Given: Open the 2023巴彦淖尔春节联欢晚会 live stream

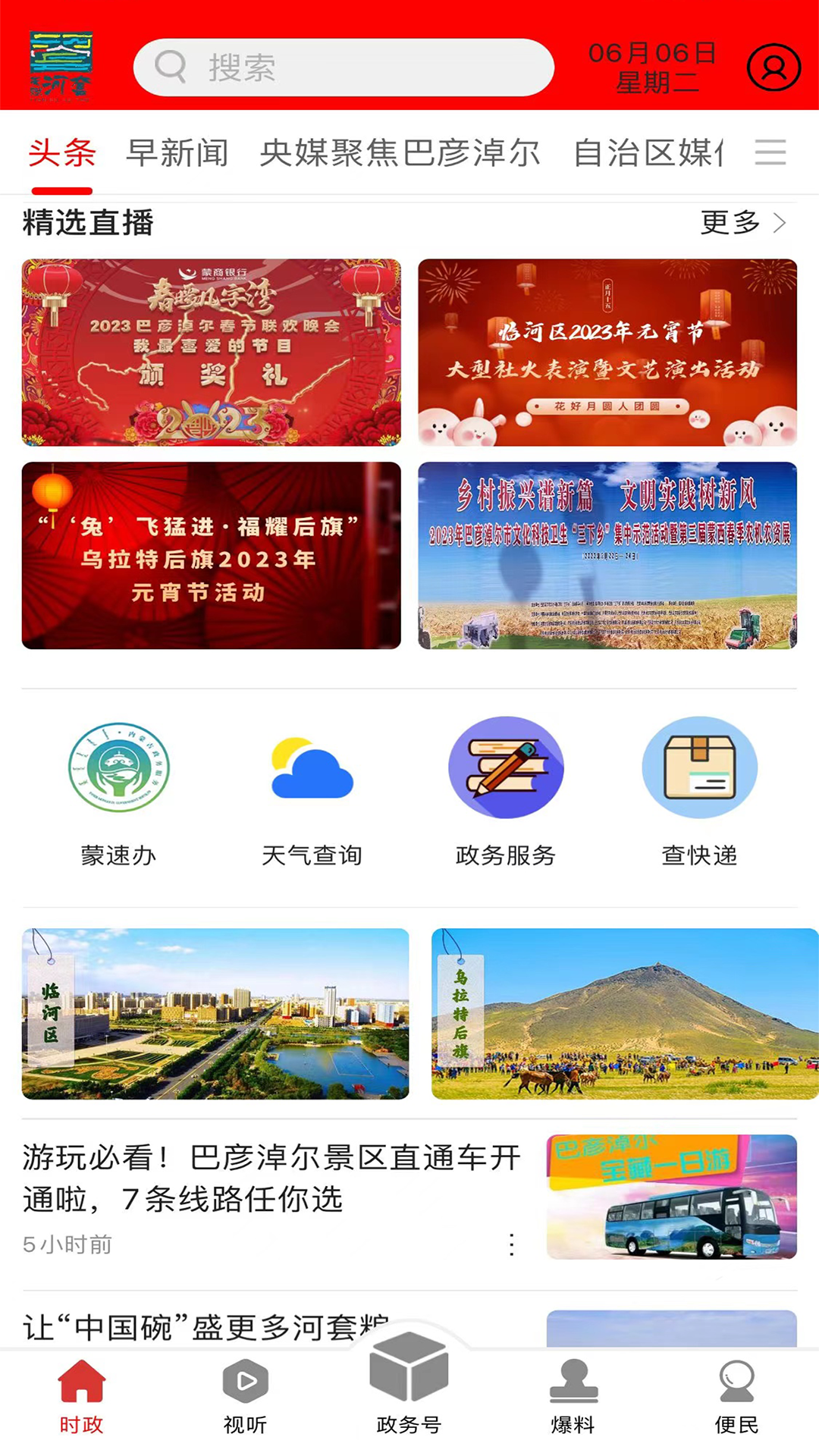Looking at the screenshot, I should tap(211, 352).
